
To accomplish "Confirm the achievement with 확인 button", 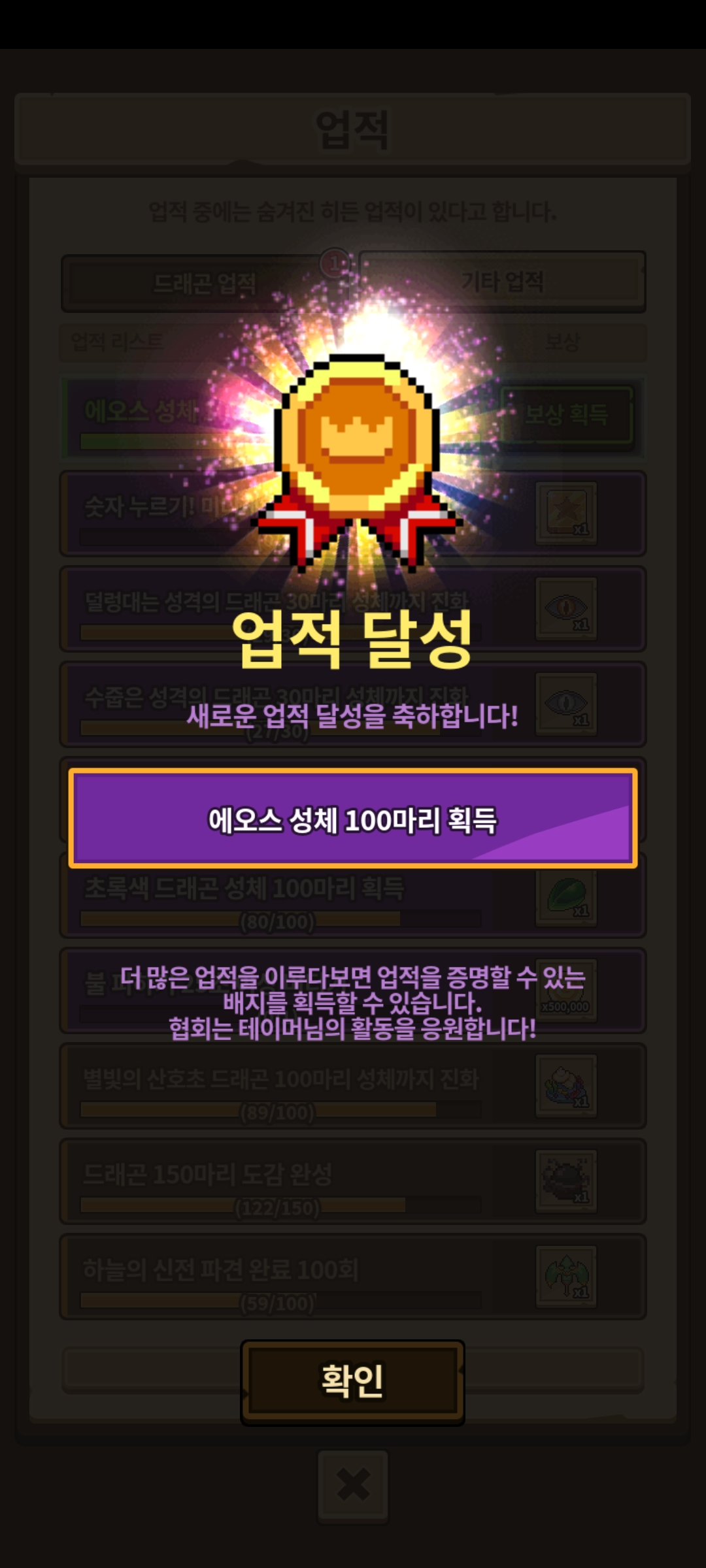I will point(352,1380).
